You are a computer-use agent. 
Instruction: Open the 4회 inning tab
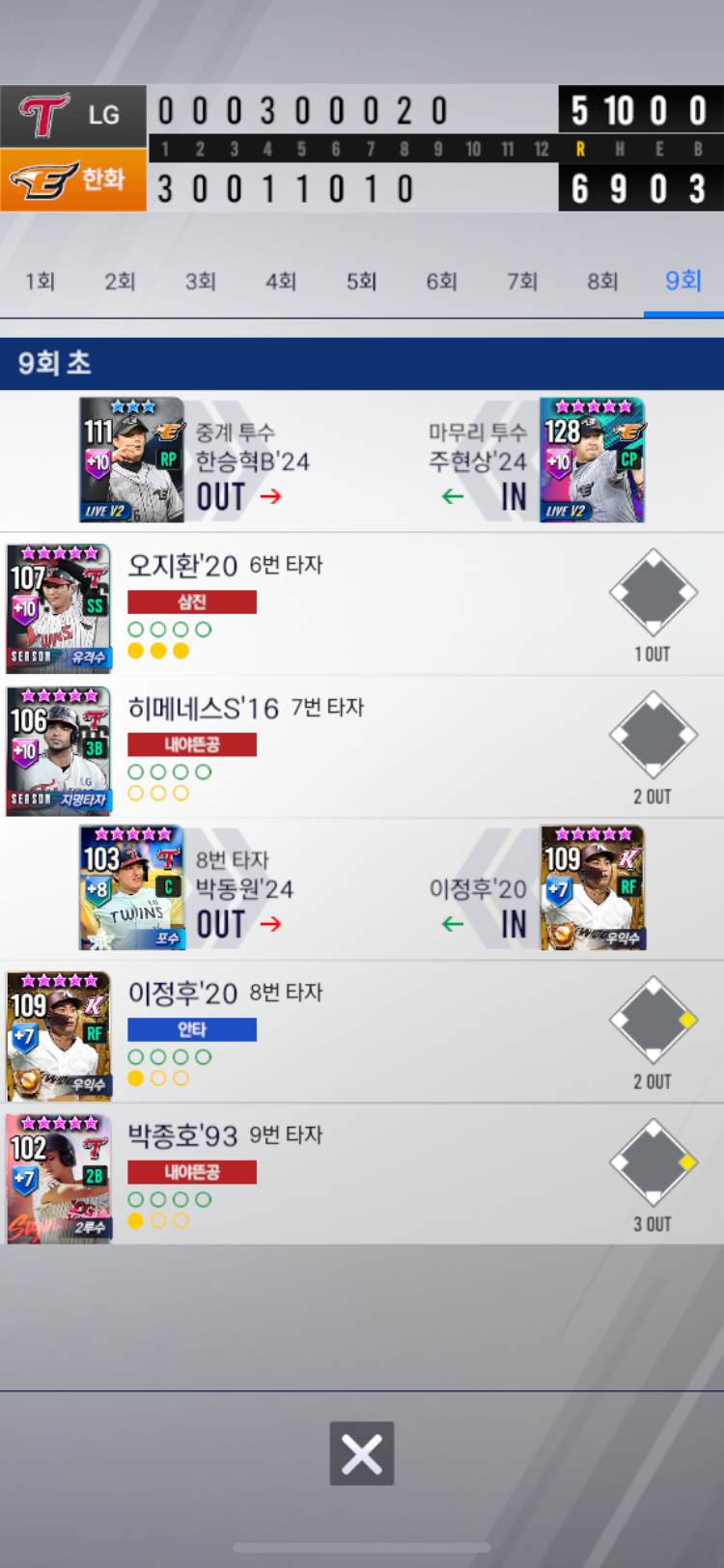tap(281, 281)
